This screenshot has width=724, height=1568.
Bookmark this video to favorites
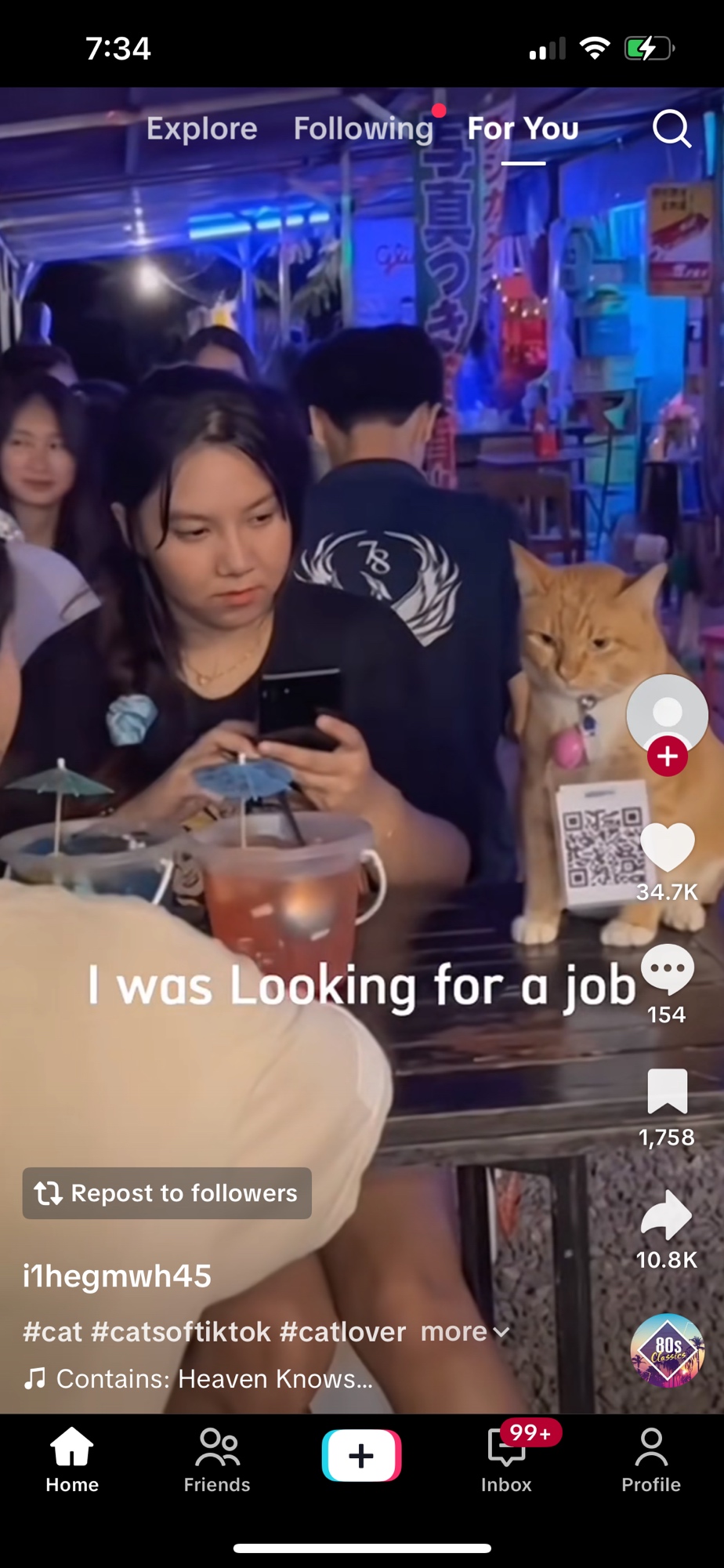[667, 1091]
